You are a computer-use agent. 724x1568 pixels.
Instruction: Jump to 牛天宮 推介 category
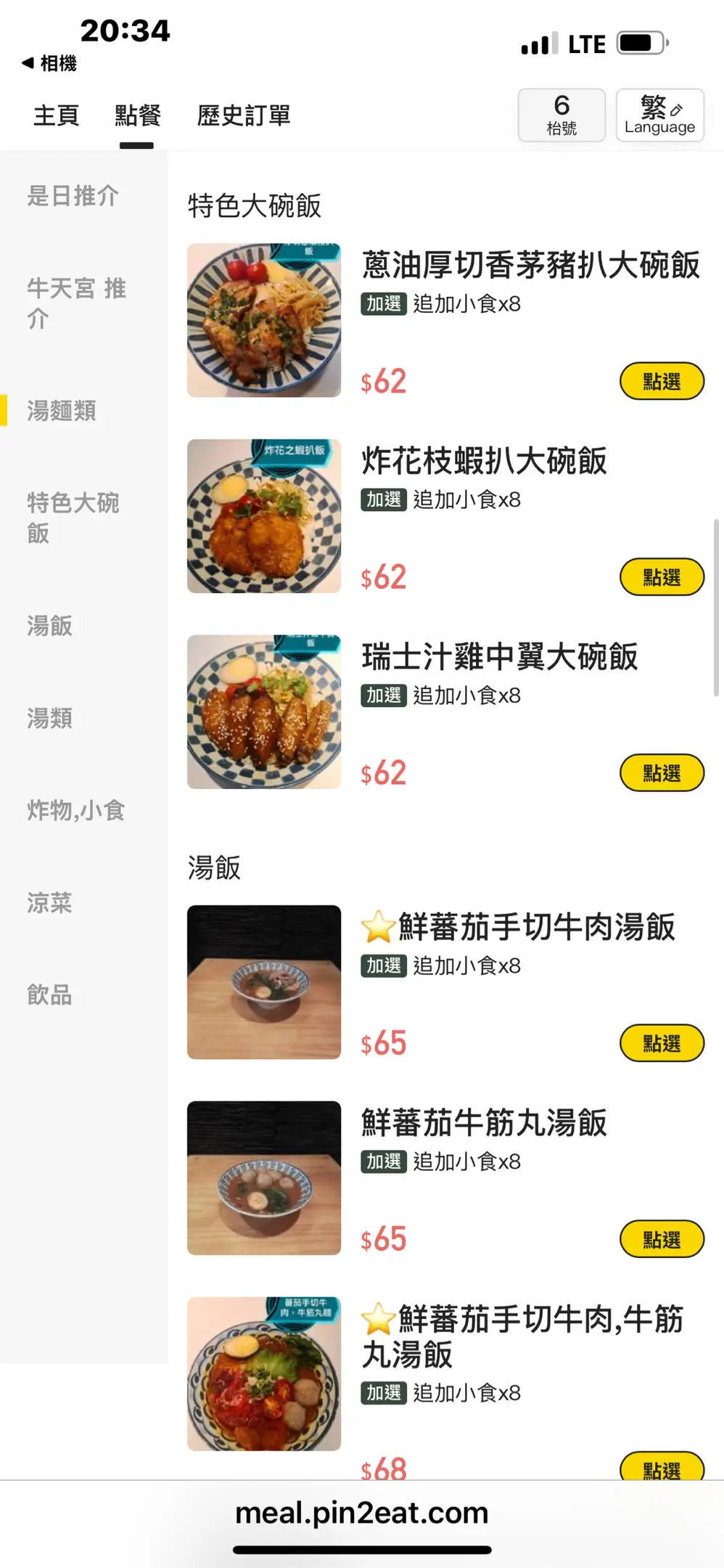click(76, 303)
